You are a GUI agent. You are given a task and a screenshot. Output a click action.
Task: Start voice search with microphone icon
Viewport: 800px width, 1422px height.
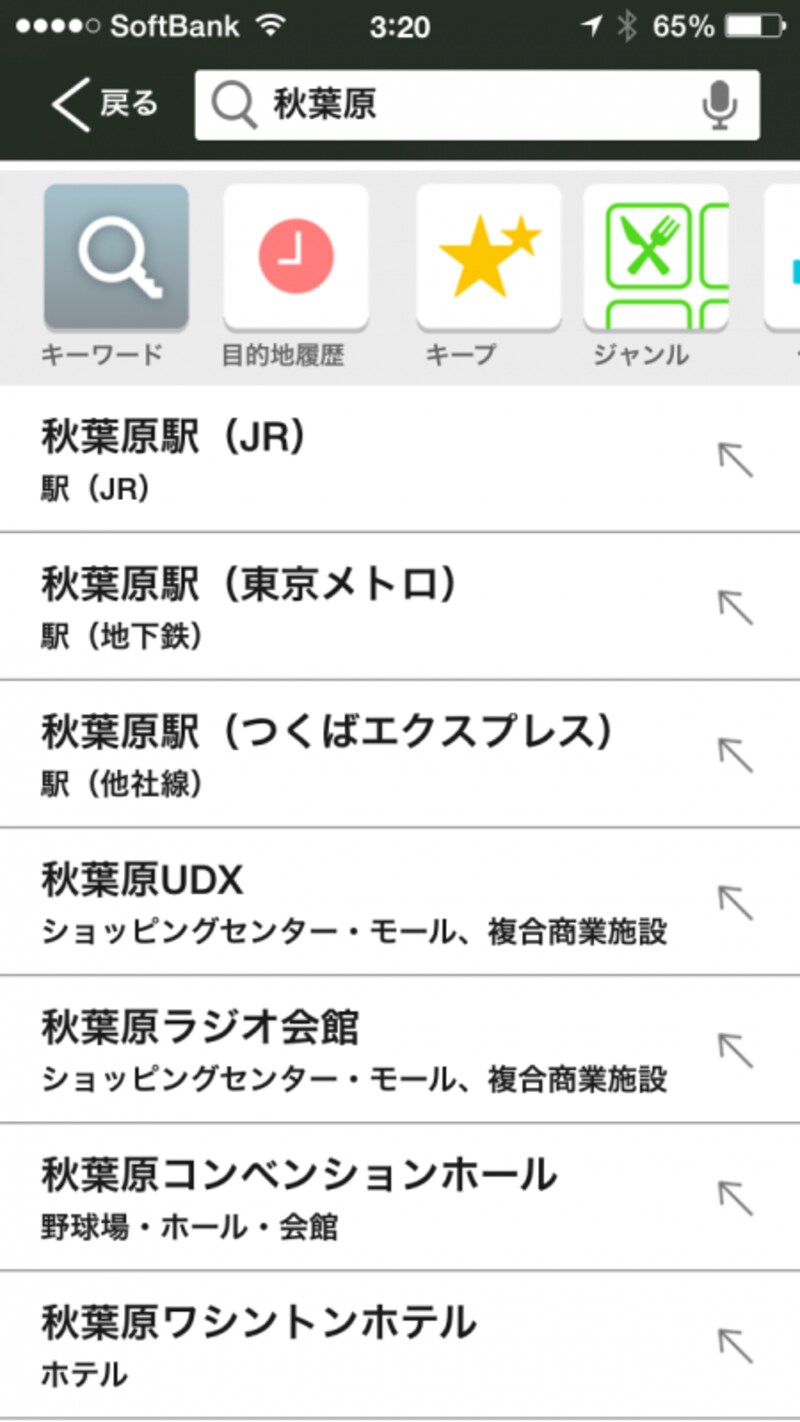[x=718, y=104]
